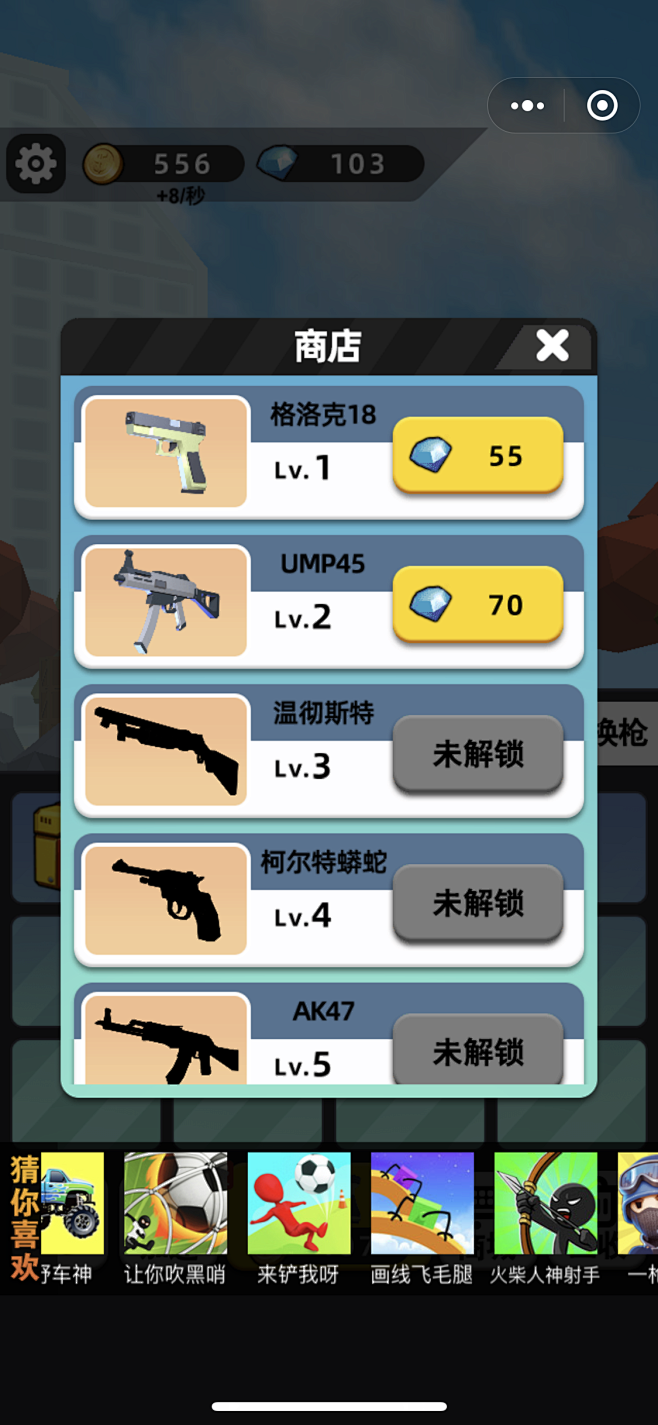The height and width of the screenshot is (1425, 658).
Task: Tap the 未解锁 button for 温彻斯特
Action: tap(478, 754)
